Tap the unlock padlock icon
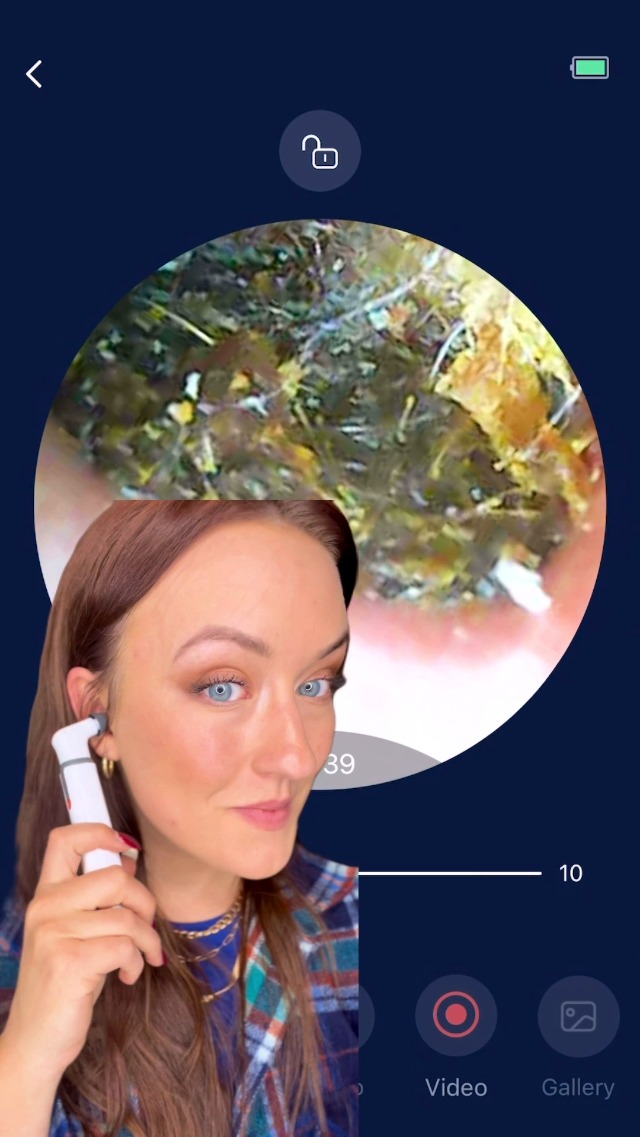 click(320, 152)
